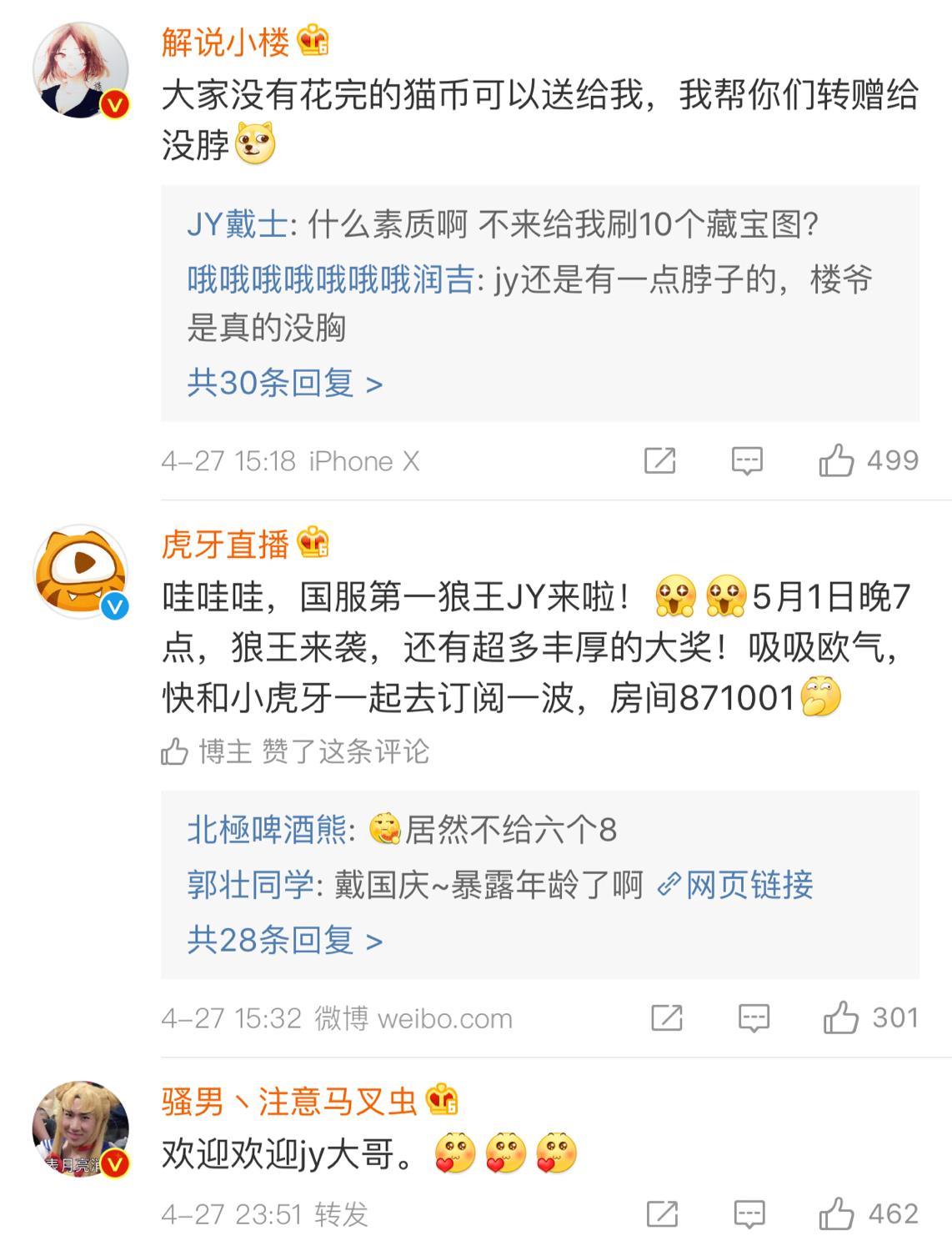The height and width of the screenshot is (1251, 952).
Task: Reply to 解说小楼's comment
Action: click(747, 460)
